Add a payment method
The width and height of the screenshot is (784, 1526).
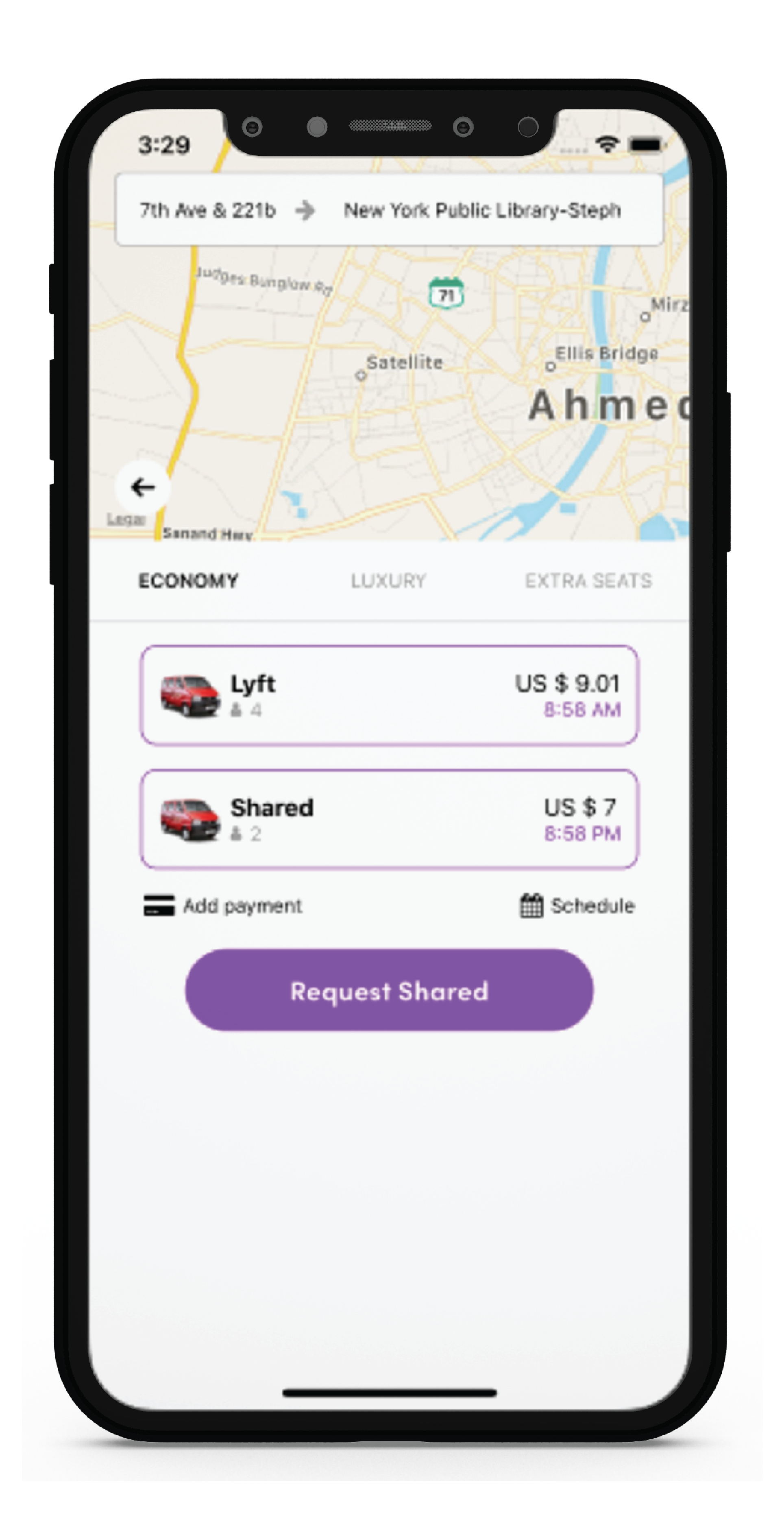pyautogui.click(x=223, y=905)
